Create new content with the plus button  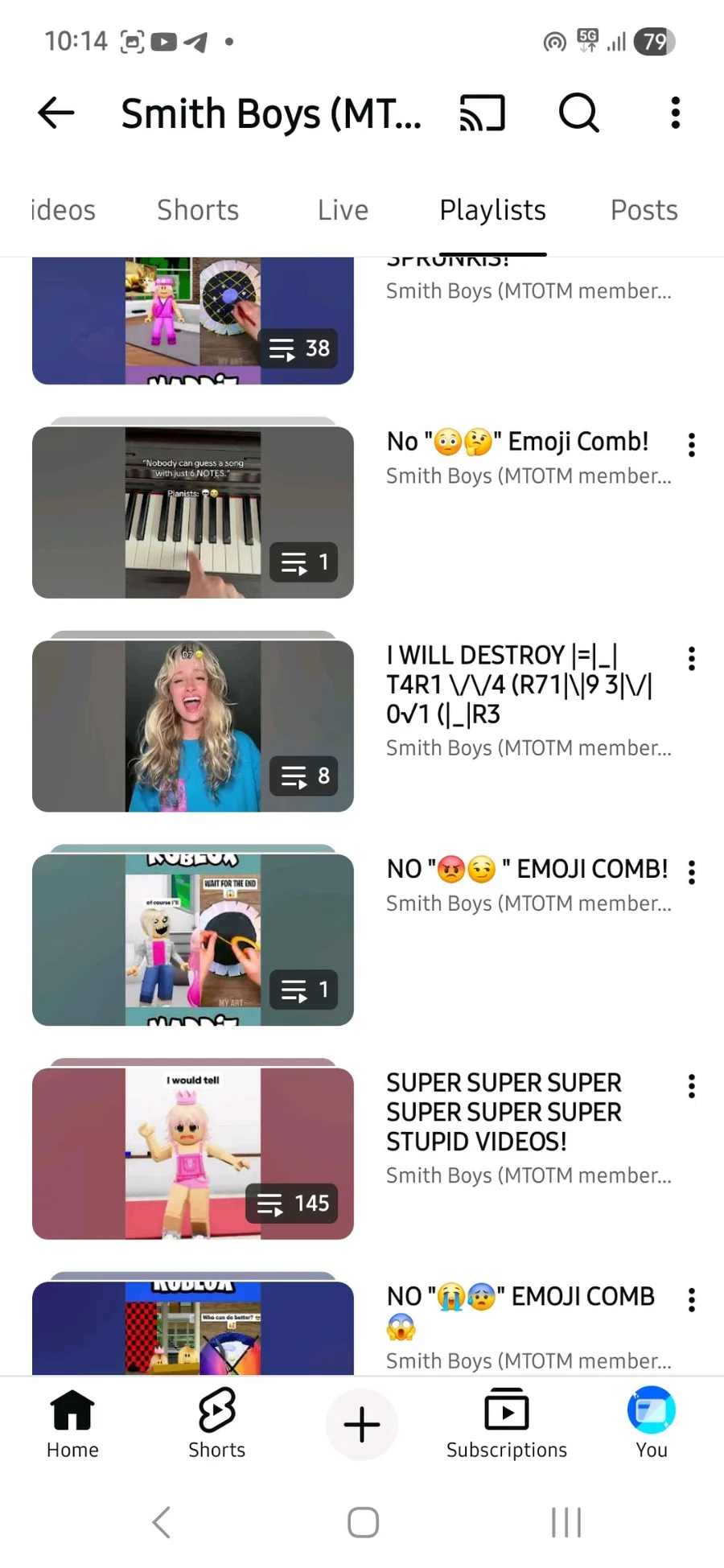click(362, 1424)
